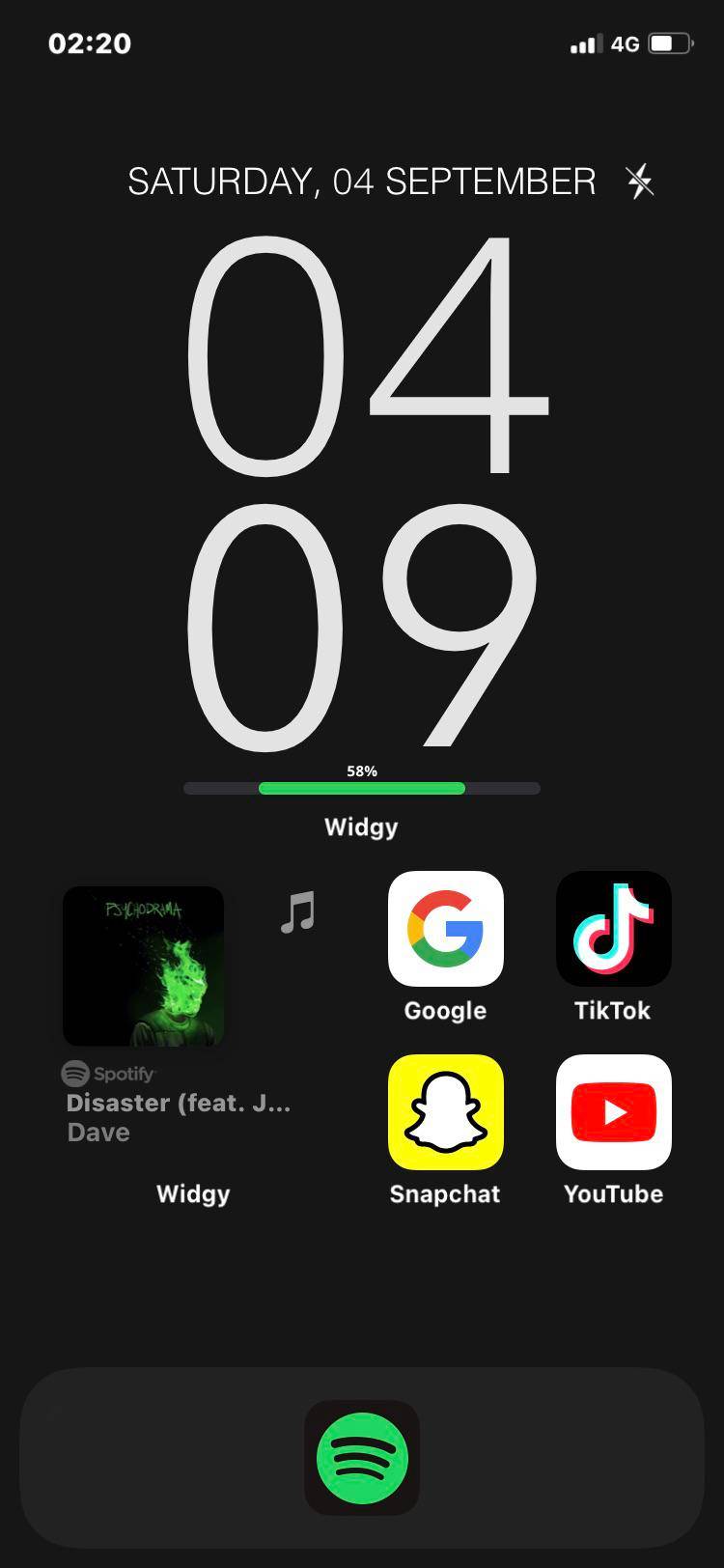Image resolution: width=724 pixels, height=1568 pixels.
Task: Tap the crossed-out flash icon beside the date
Action: coord(640,182)
